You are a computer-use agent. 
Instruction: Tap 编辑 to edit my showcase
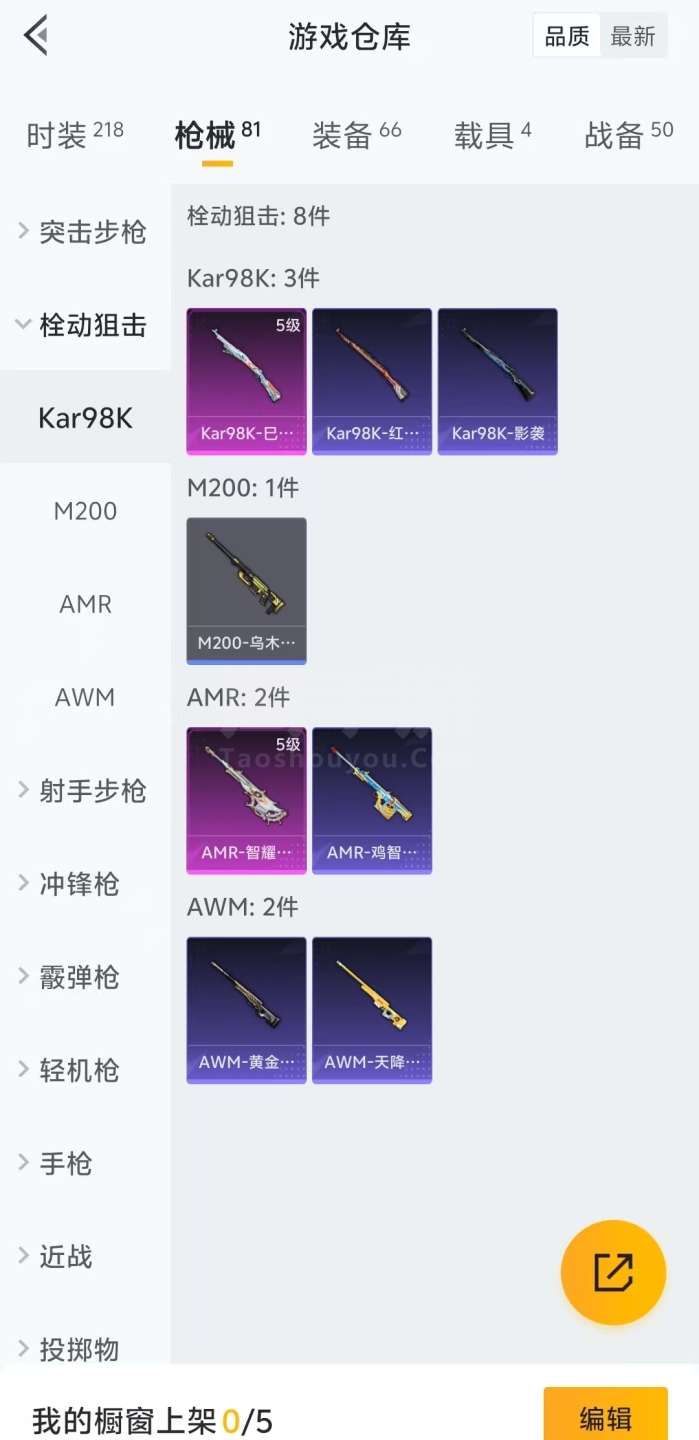coord(605,1417)
